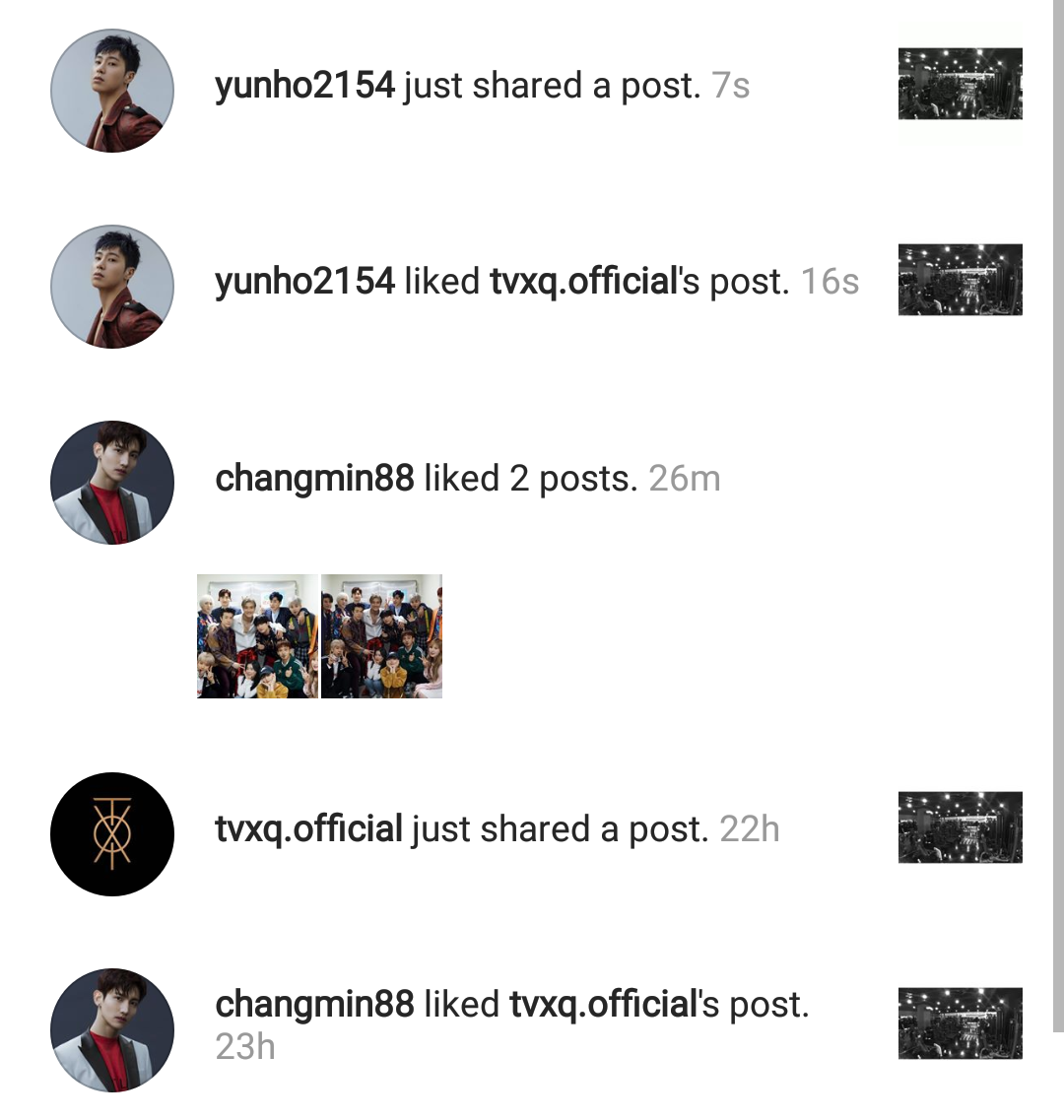
Task: Tap changmin88's avatar in the 23h activity
Action: 112,1029
